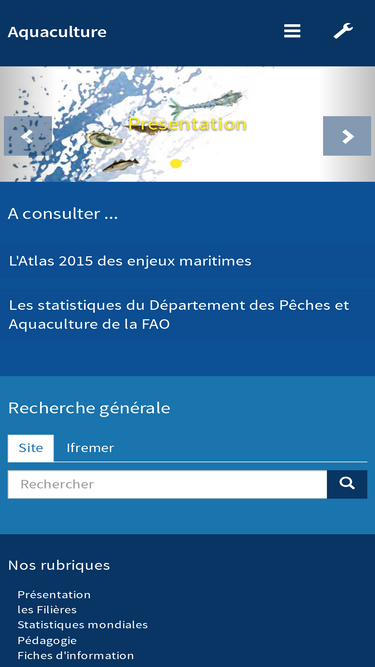
Task: View Statistiques mondiales
Action: (x=82, y=625)
